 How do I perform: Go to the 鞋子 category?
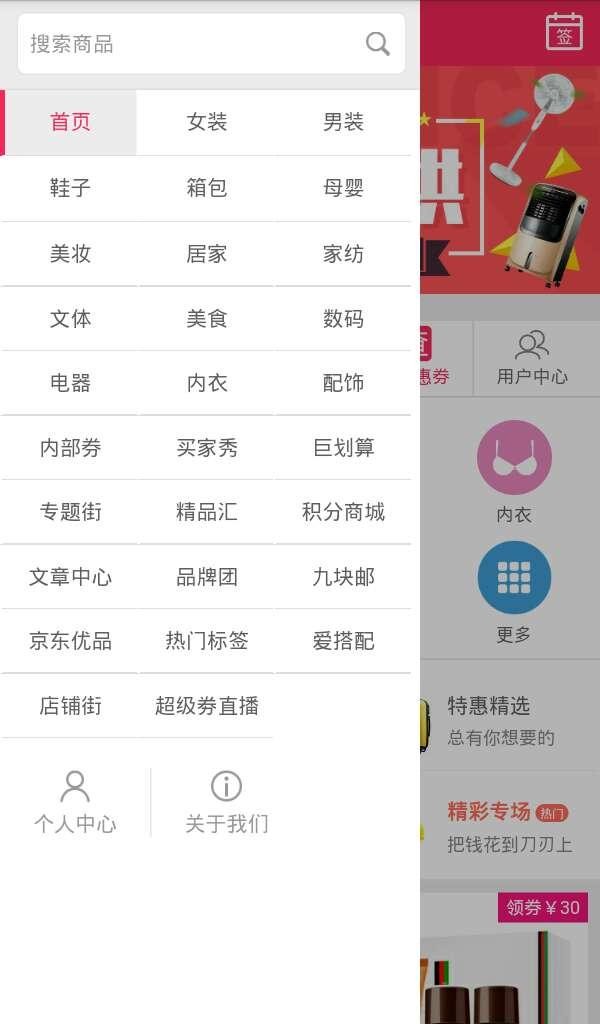(x=70, y=187)
